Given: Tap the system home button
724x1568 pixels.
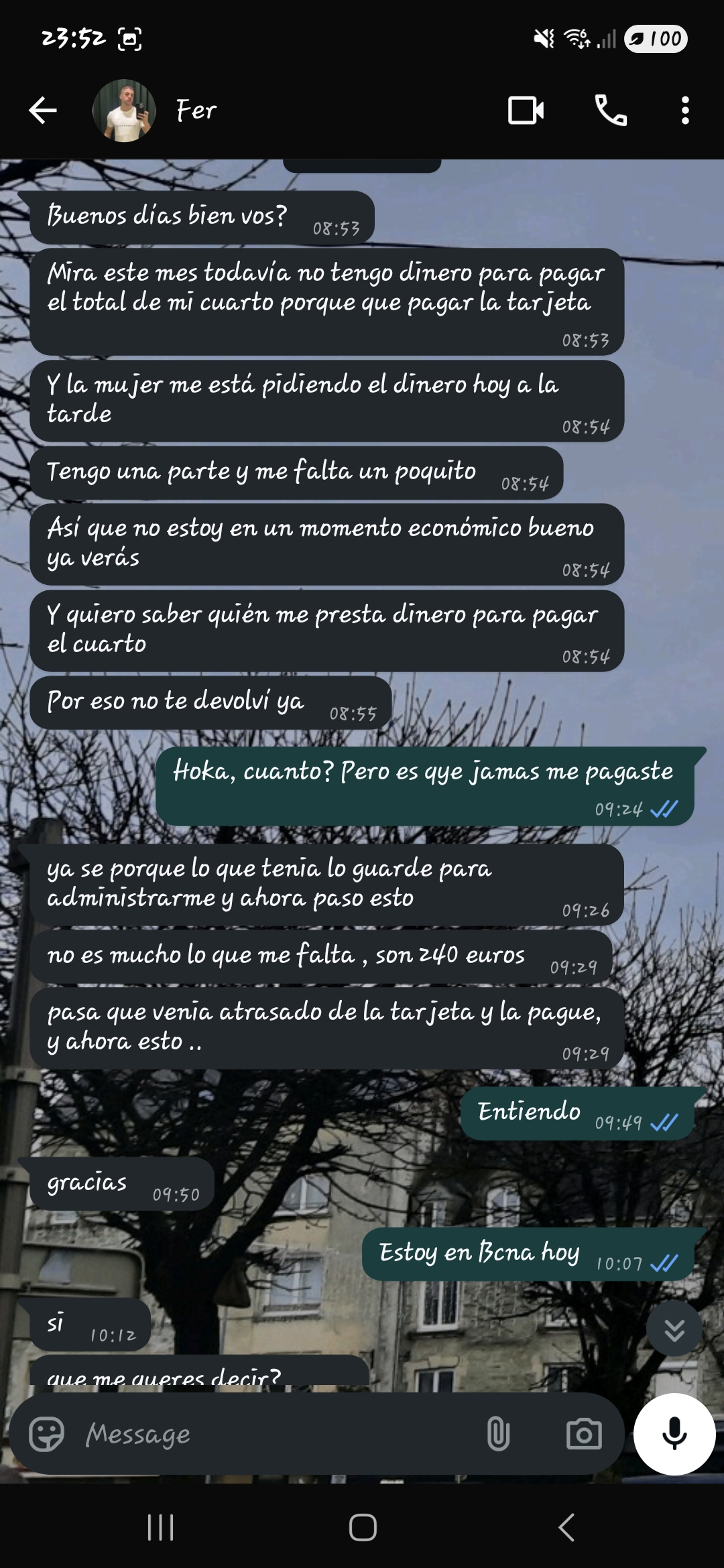Looking at the screenshot, I should tap(363, 1528).
